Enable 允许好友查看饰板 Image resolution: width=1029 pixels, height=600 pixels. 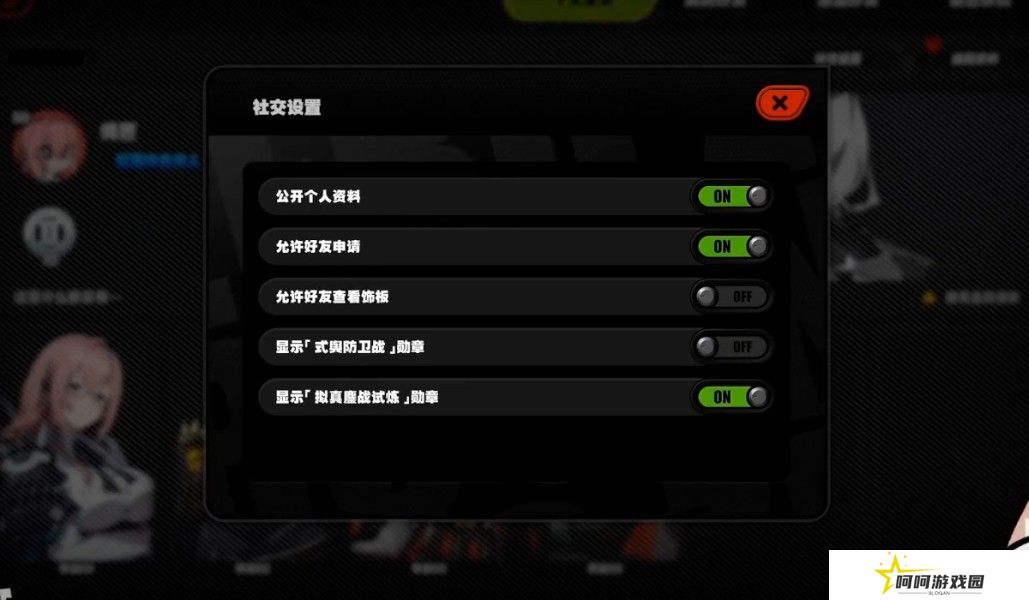pos(732,297)
